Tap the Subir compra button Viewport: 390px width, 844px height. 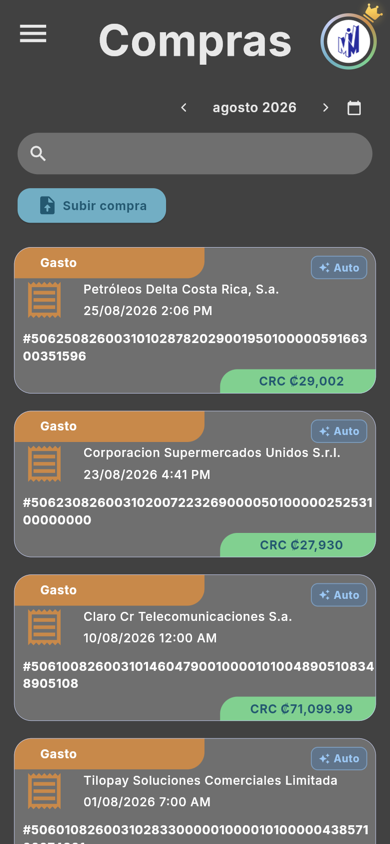point(92,206)
